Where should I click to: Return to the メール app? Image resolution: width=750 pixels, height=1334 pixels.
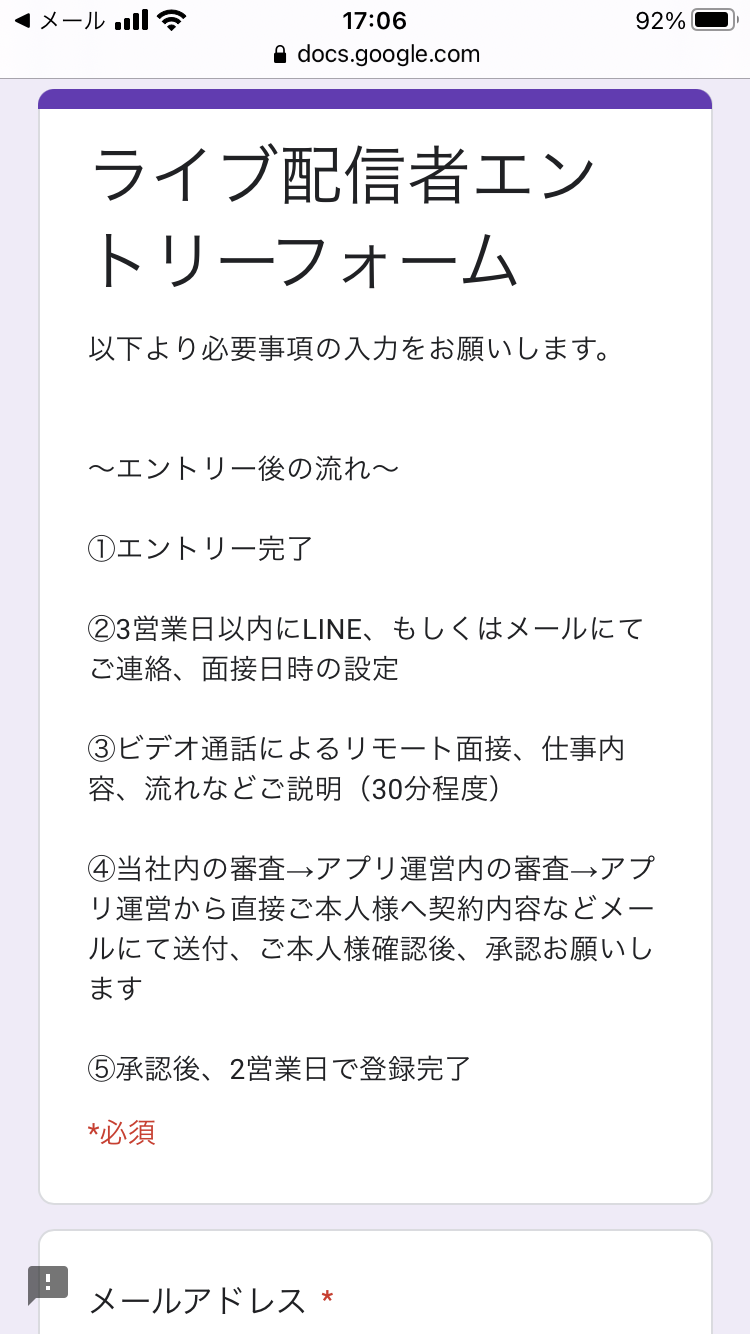(x=58, y=21)
